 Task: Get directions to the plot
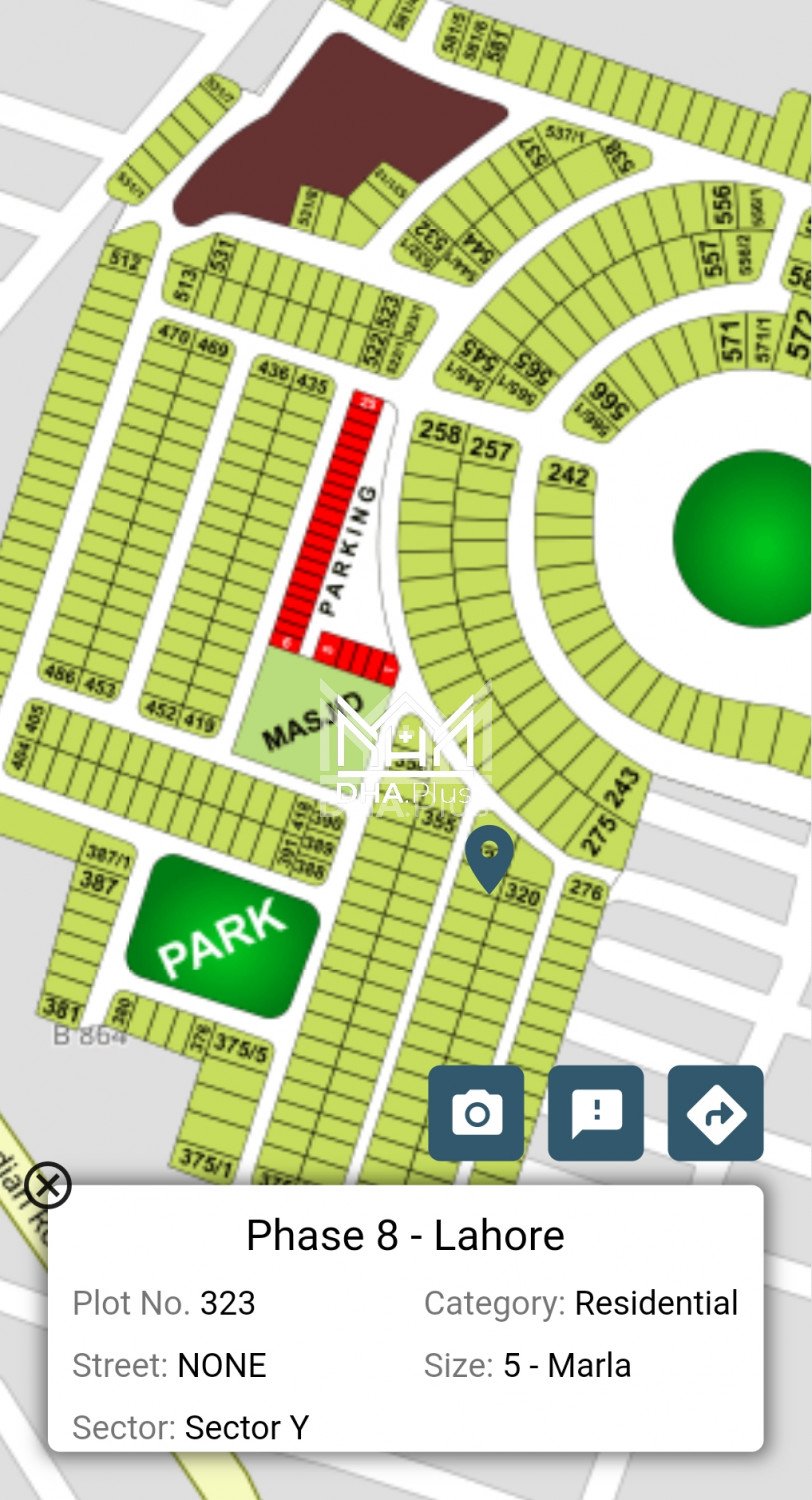tap(715, 1113)
